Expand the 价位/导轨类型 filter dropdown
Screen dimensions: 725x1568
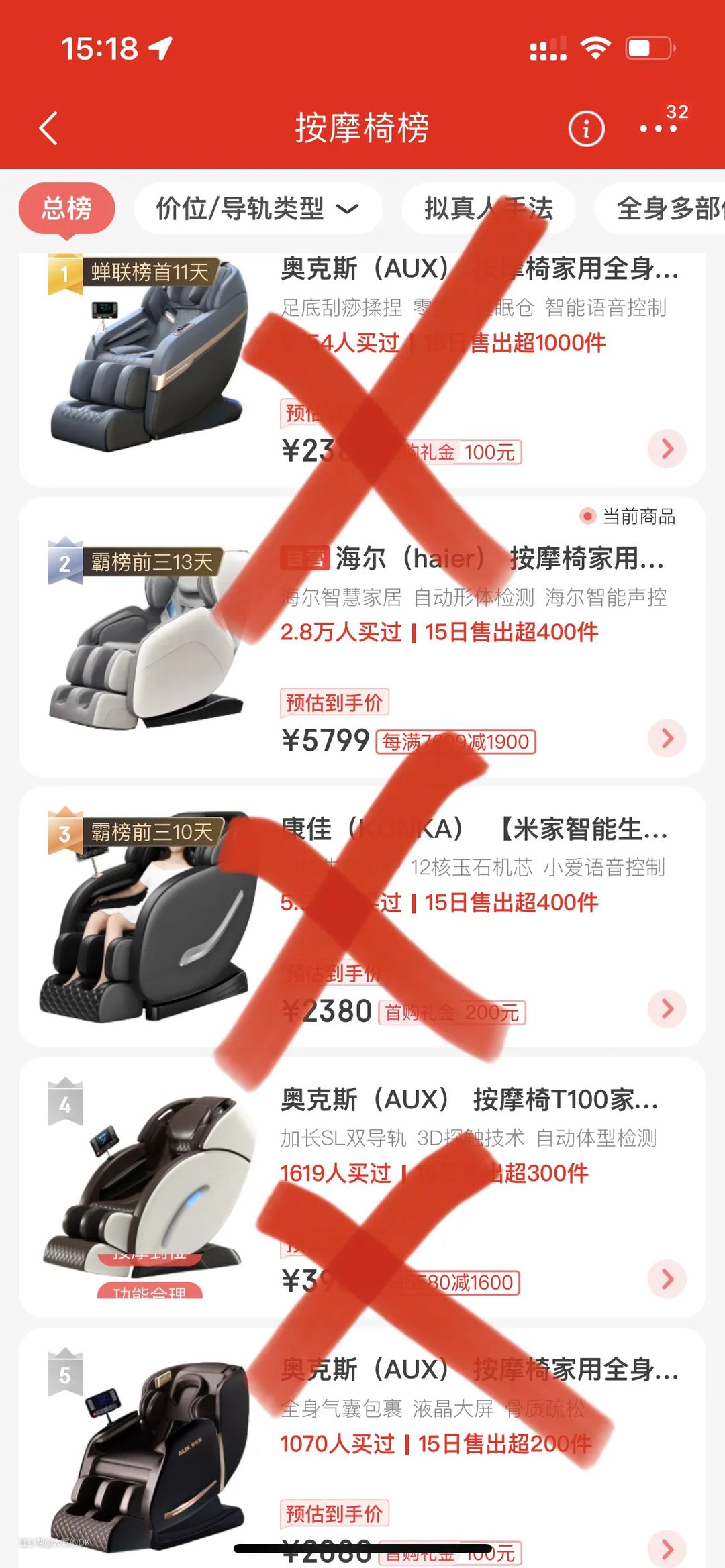coord(258,208)
